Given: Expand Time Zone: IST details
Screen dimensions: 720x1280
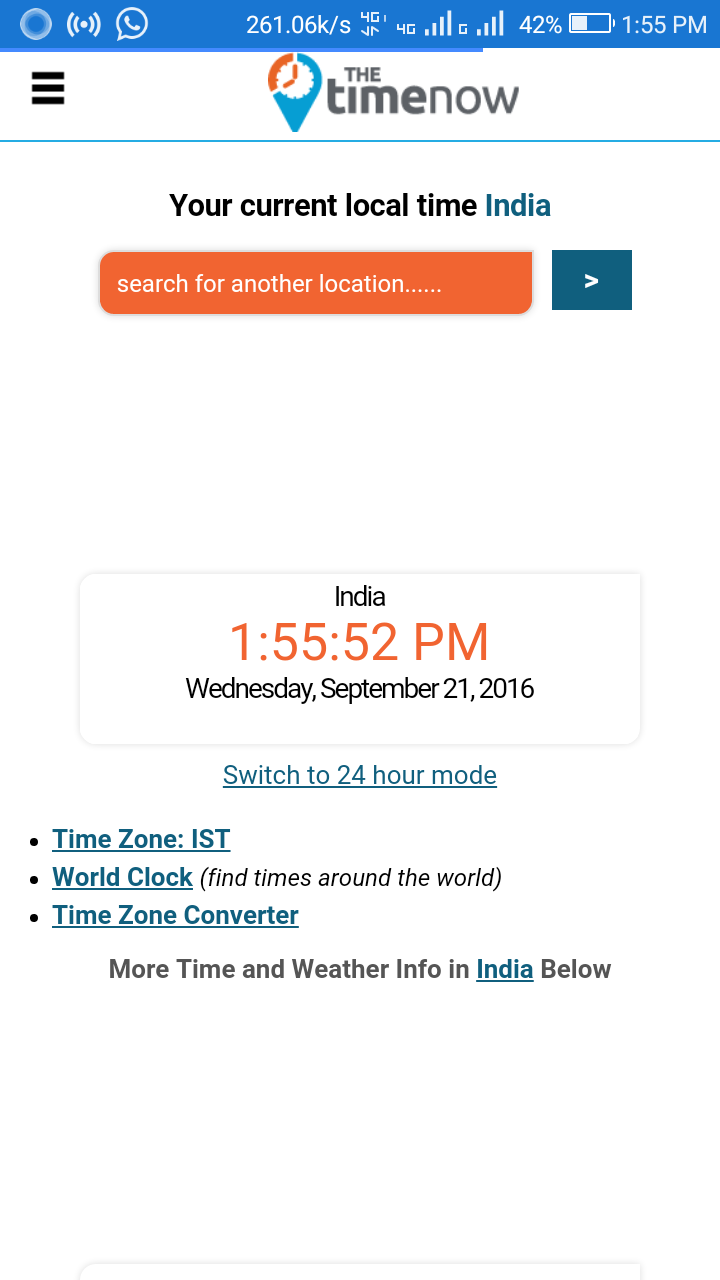Looking at the screenshot, I should pos(140,839).
